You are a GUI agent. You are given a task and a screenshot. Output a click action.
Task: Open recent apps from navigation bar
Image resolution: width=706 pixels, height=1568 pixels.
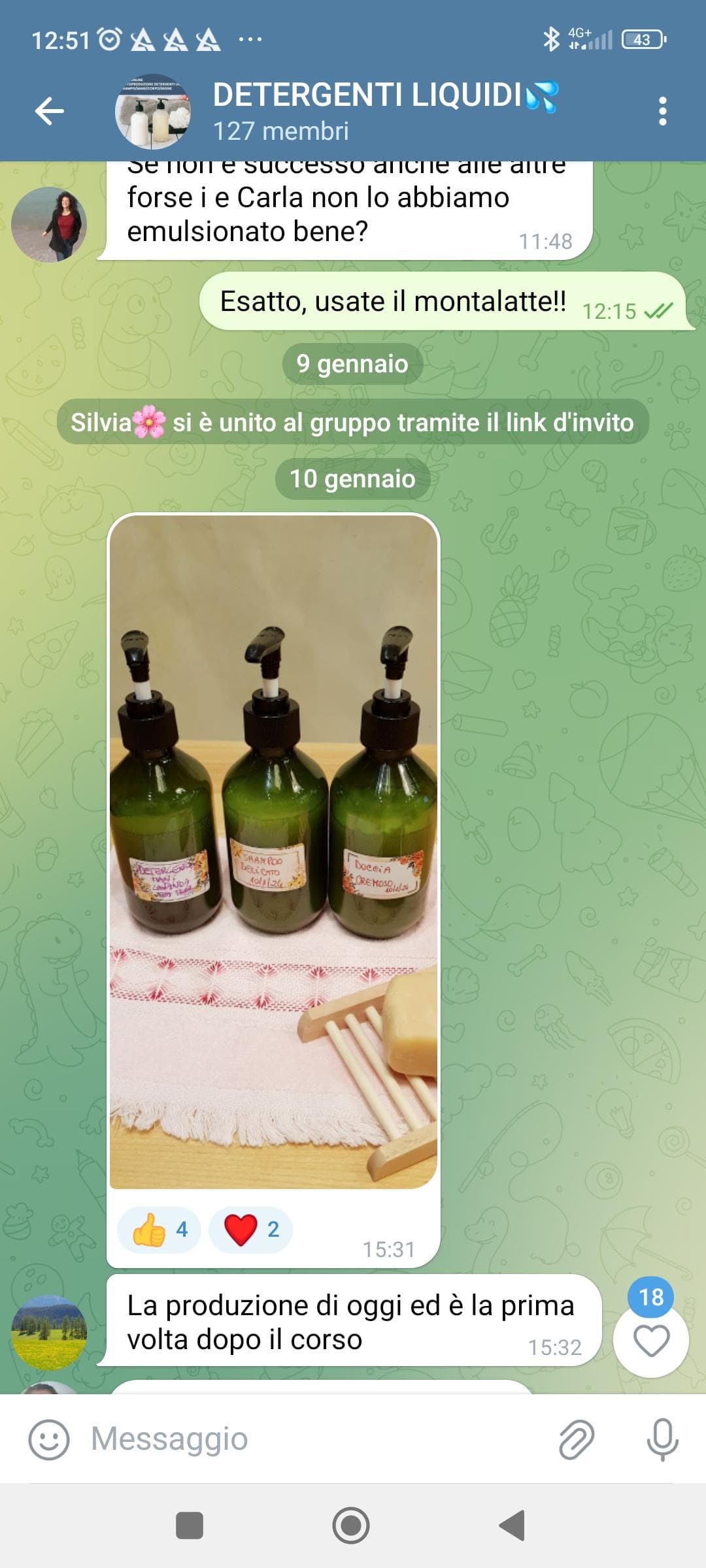click(x=190, y=1526)
